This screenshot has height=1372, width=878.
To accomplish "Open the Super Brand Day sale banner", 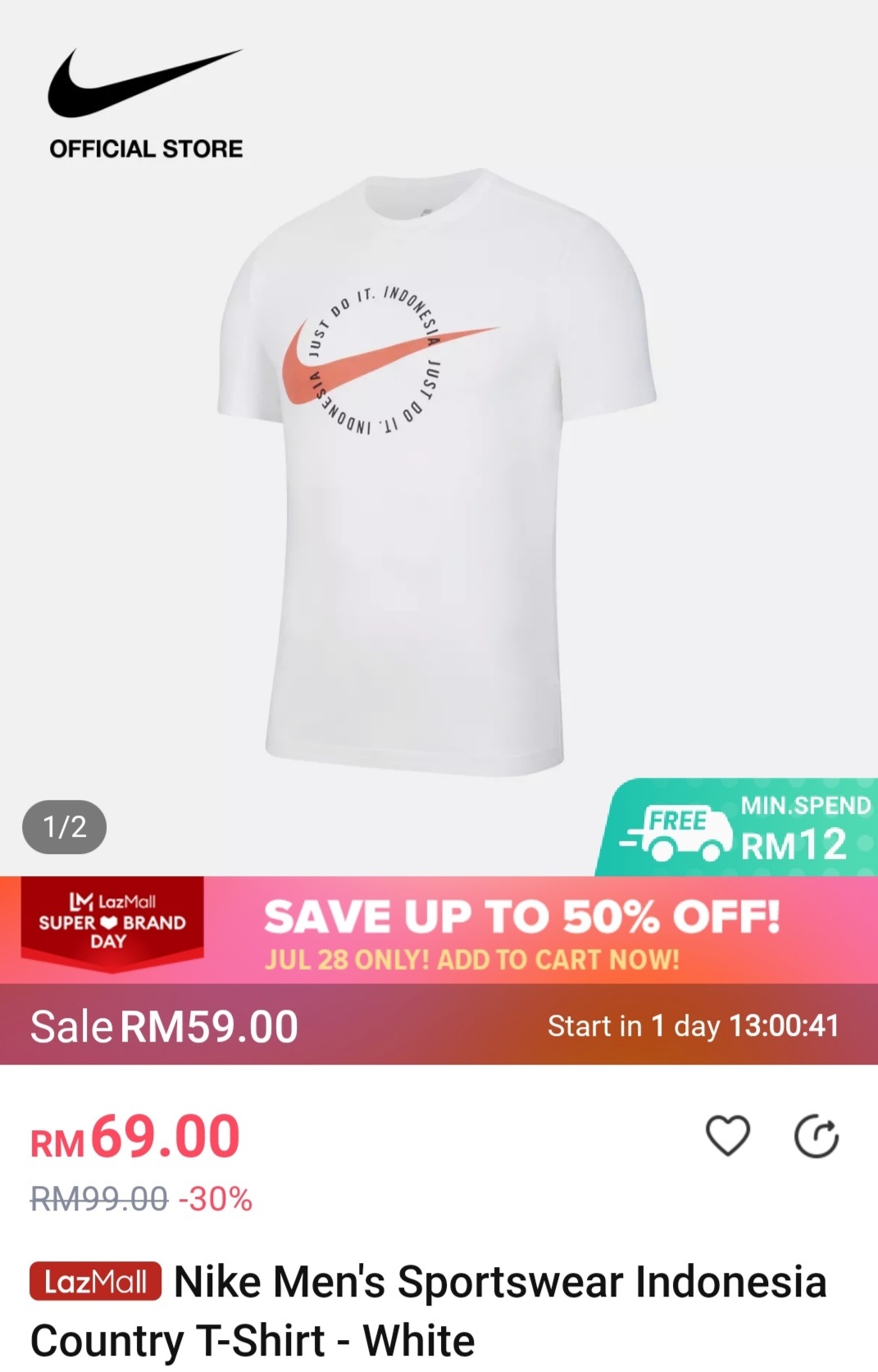I will pos(439,930).
